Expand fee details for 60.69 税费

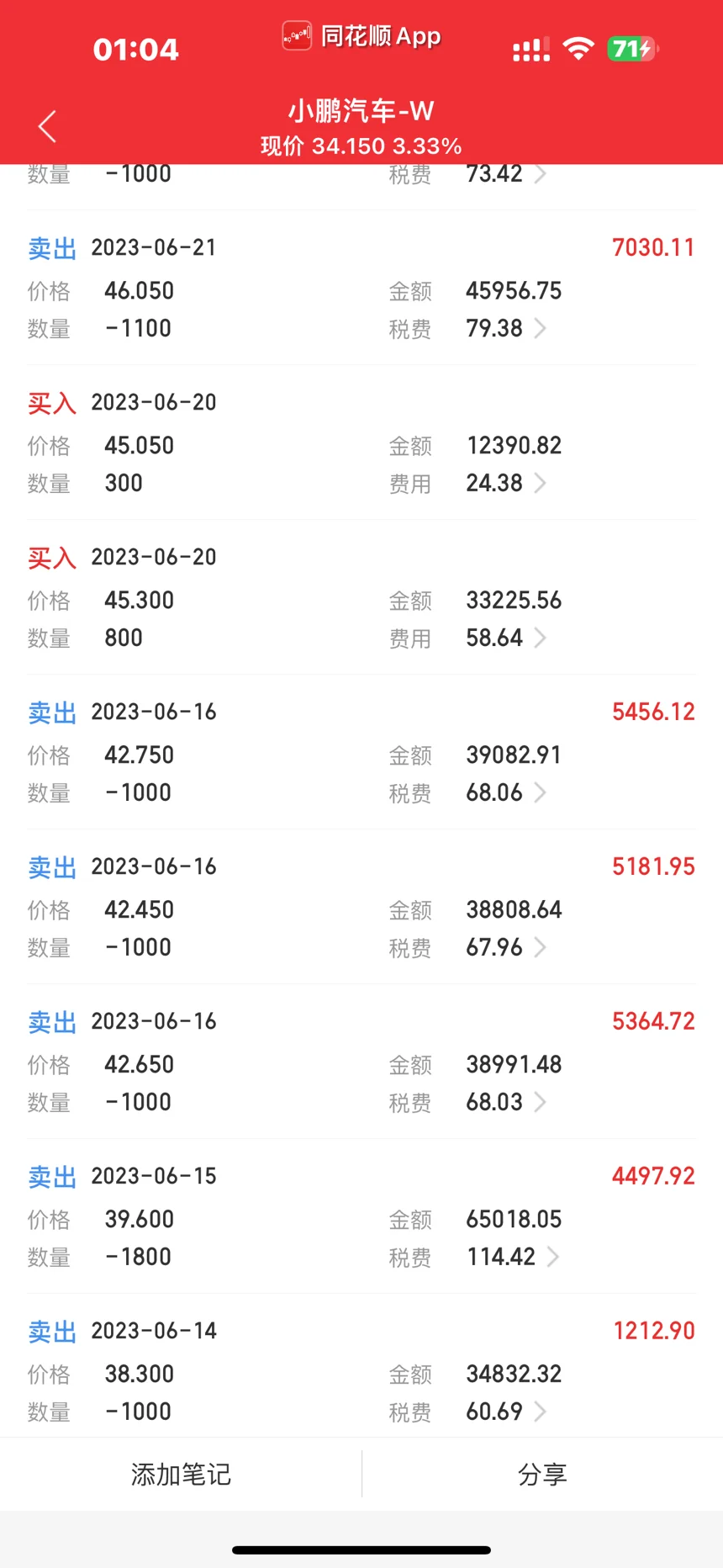click(540, 1412)
